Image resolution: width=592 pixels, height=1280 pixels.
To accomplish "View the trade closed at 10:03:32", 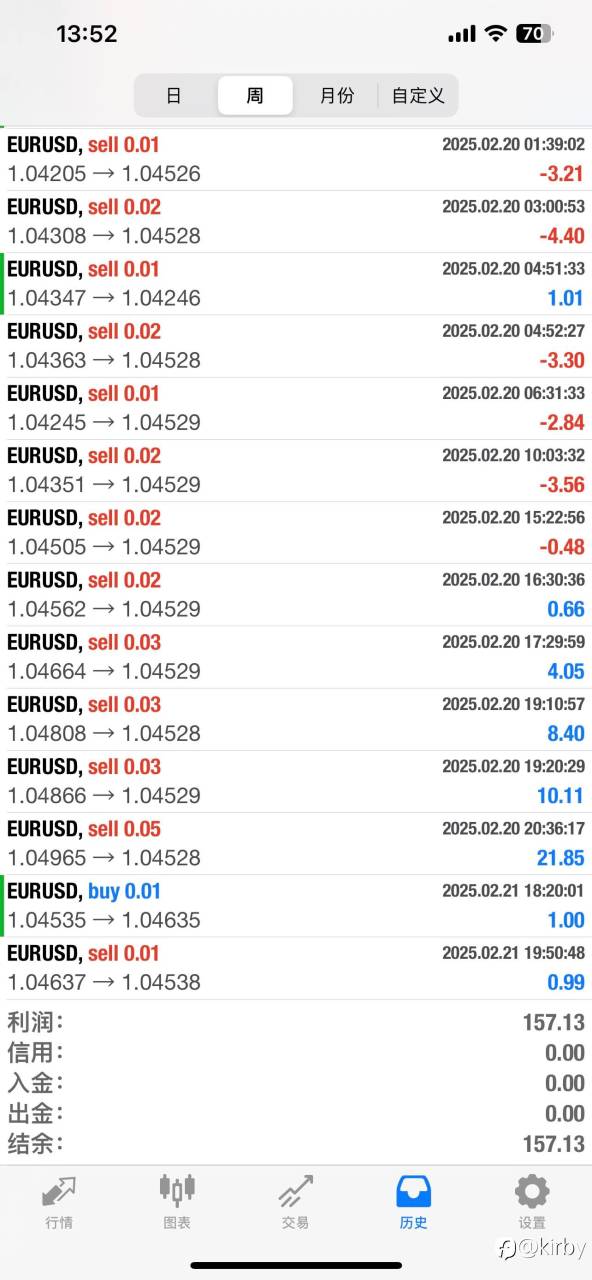I will [296, 470].
